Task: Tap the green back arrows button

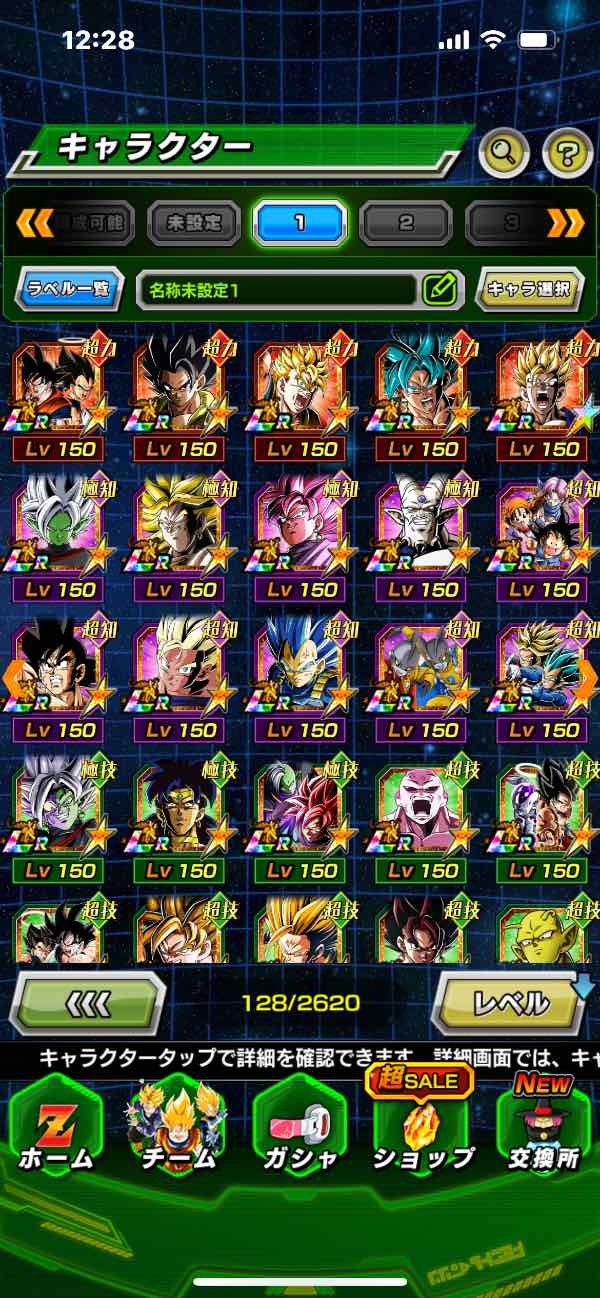Action: (x=87, y=1001)
